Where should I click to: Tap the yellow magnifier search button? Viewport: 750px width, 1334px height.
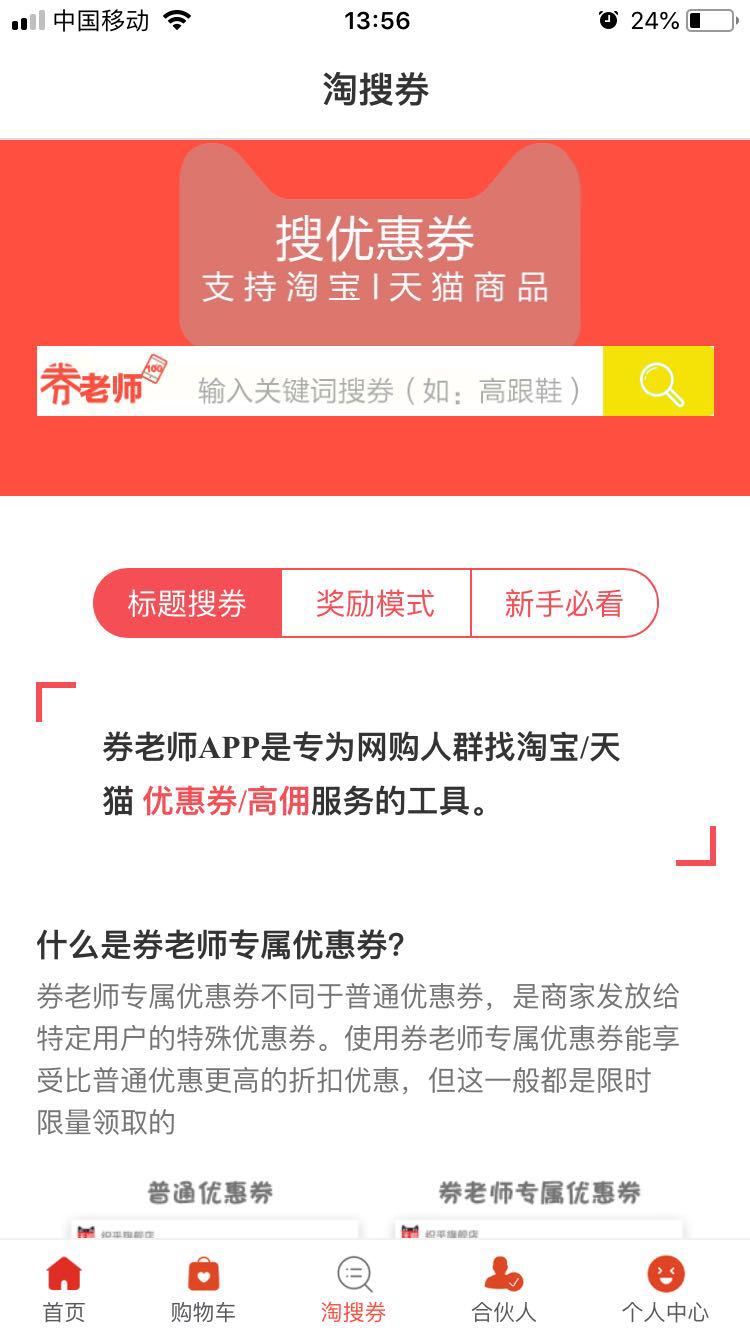[x=659, y=382]
